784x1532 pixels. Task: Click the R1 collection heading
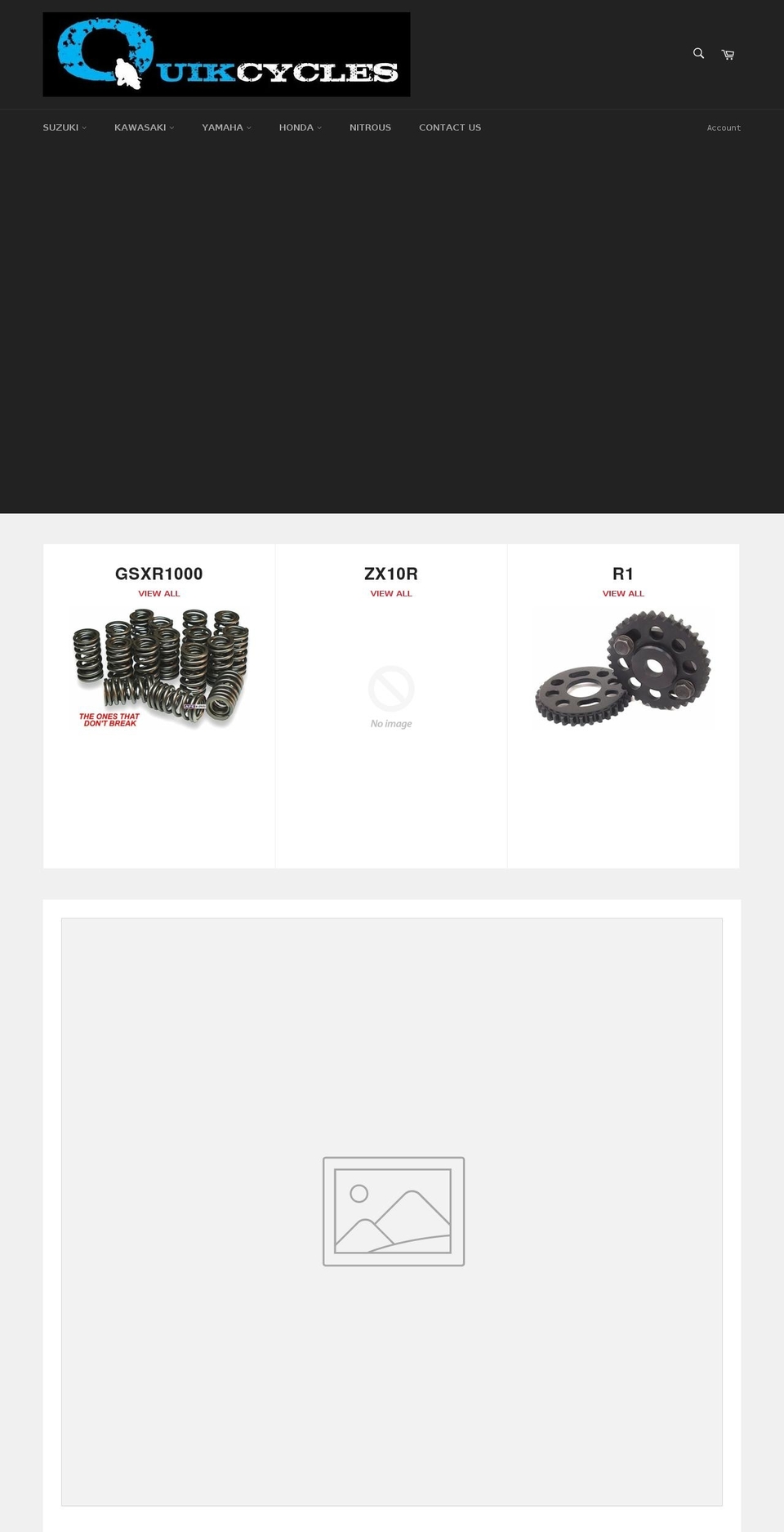click(x=623, y=574)
